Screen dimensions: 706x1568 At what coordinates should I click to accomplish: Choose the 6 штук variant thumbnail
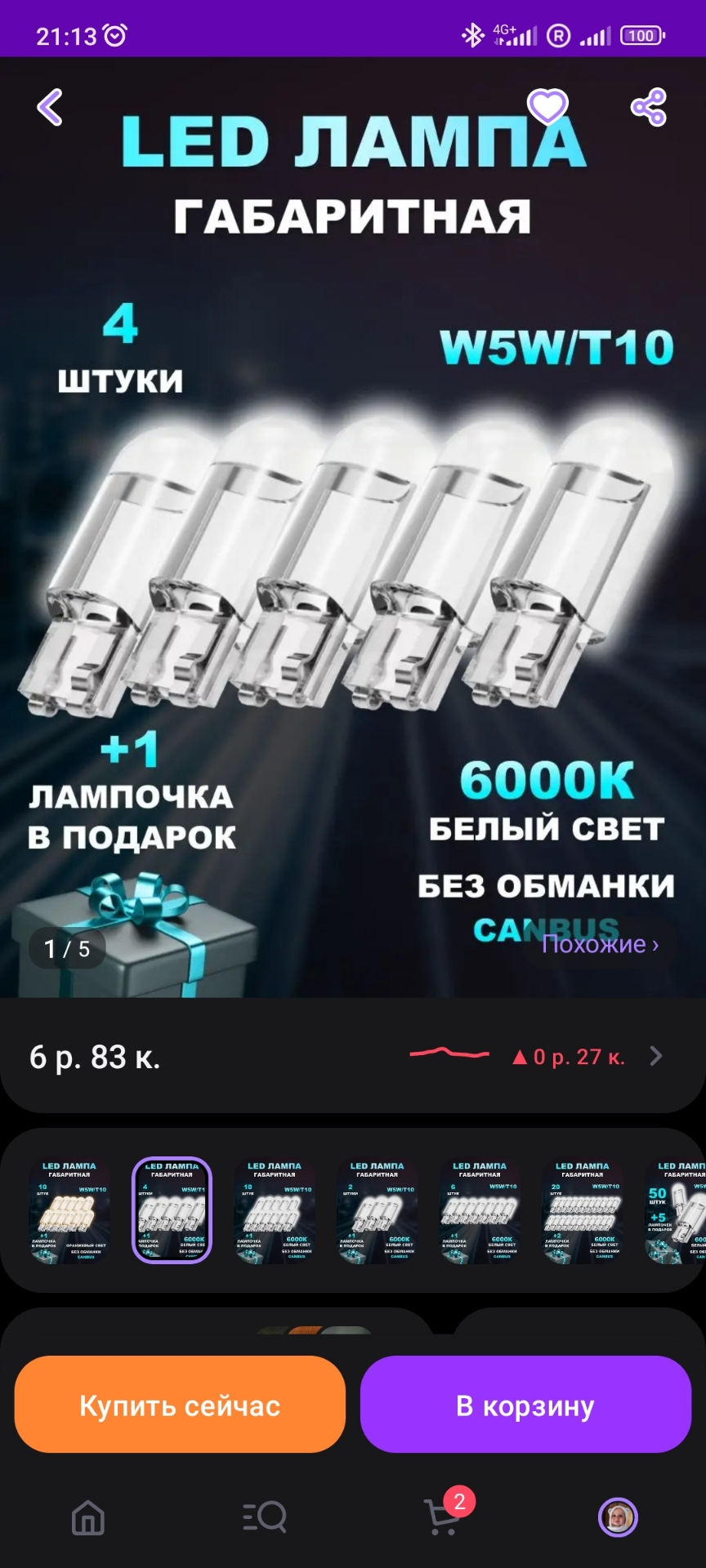point(480,1210)
